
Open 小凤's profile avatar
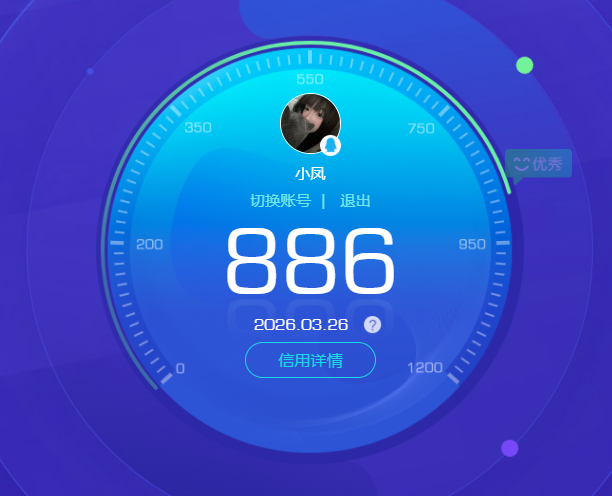point(309,124)
